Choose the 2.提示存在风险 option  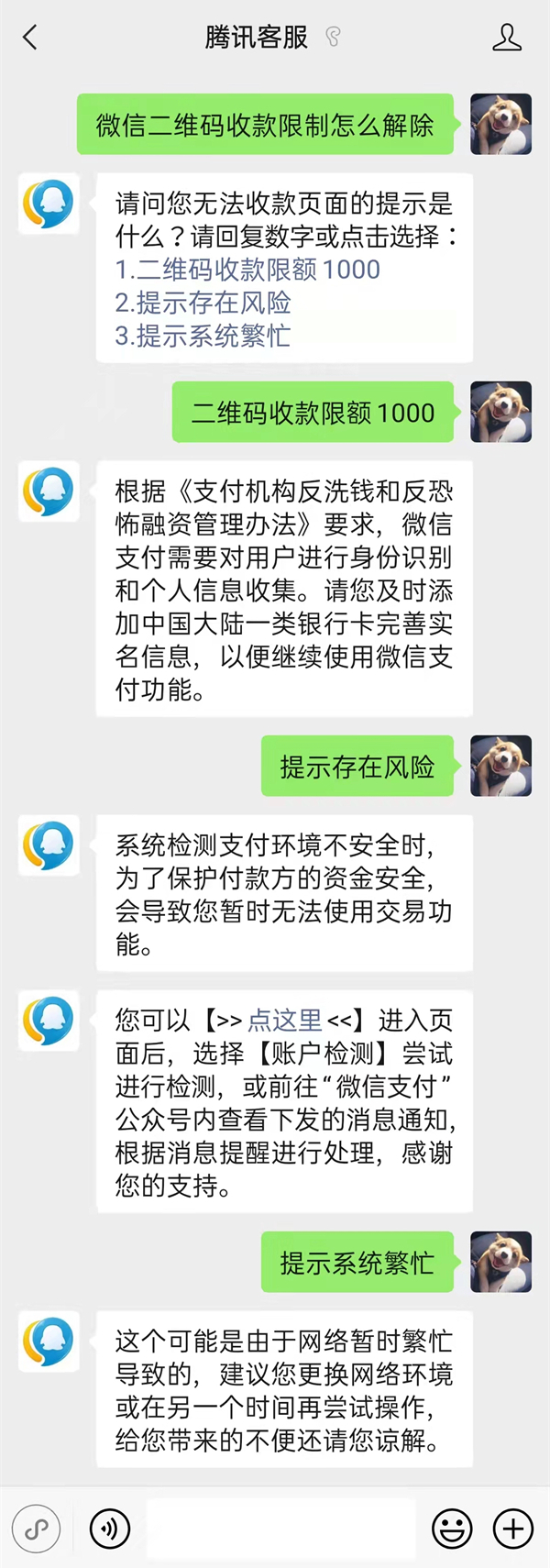tap(203, 303)
